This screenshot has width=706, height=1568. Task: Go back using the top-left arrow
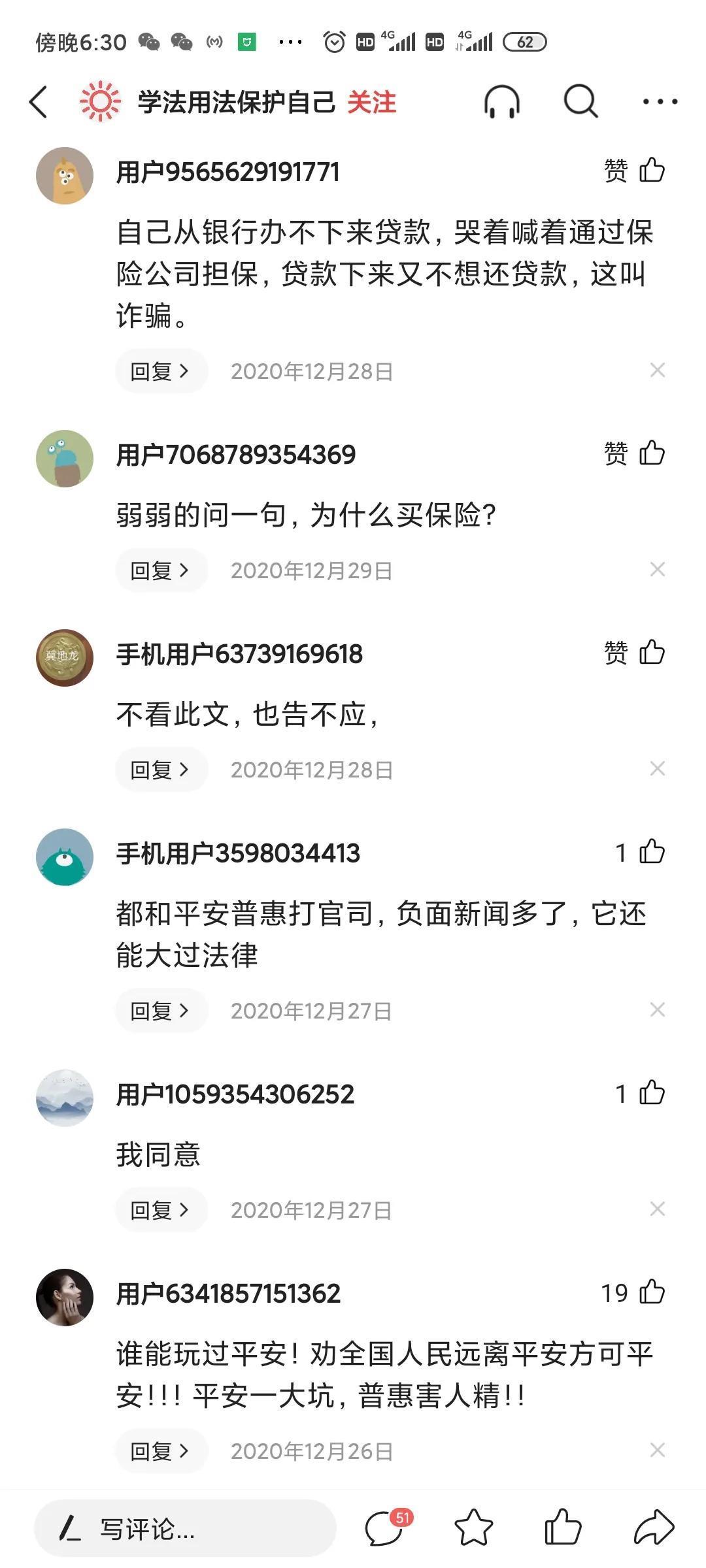(39, 102)
